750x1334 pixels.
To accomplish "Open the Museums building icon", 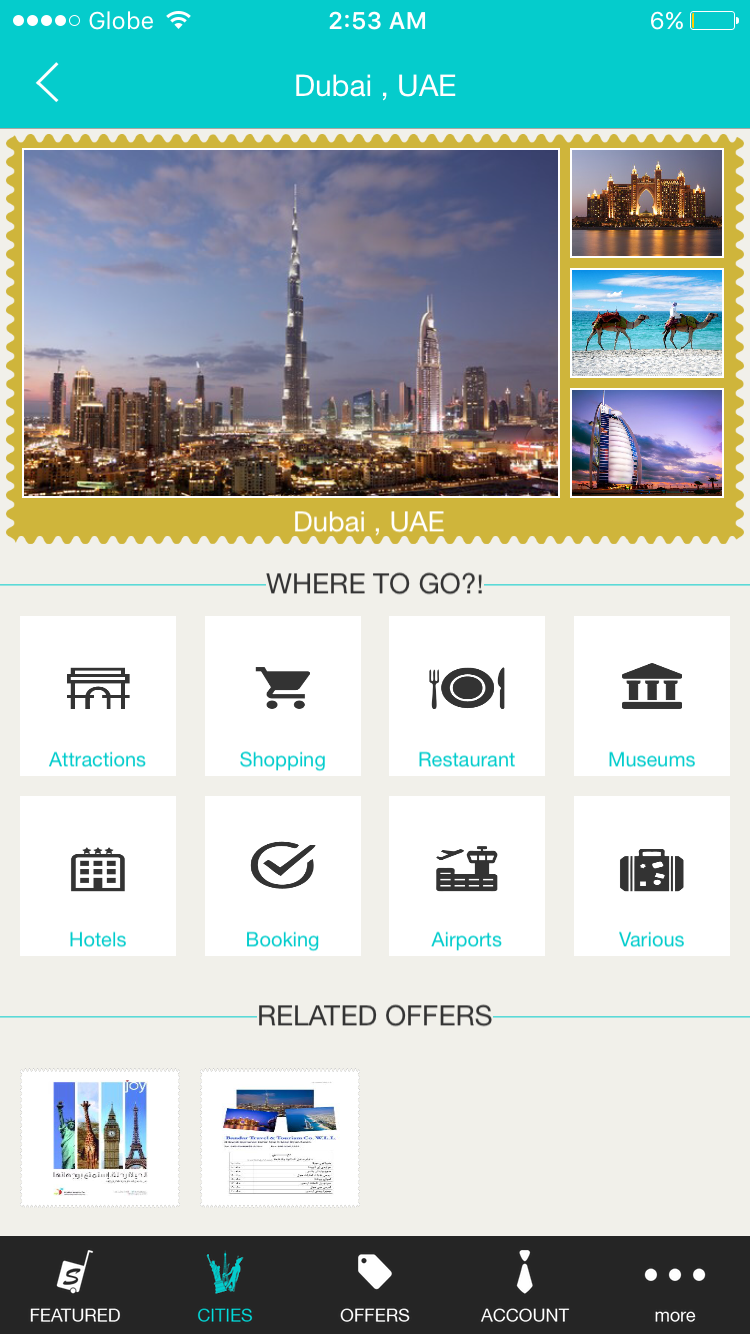I will [651, 686].
